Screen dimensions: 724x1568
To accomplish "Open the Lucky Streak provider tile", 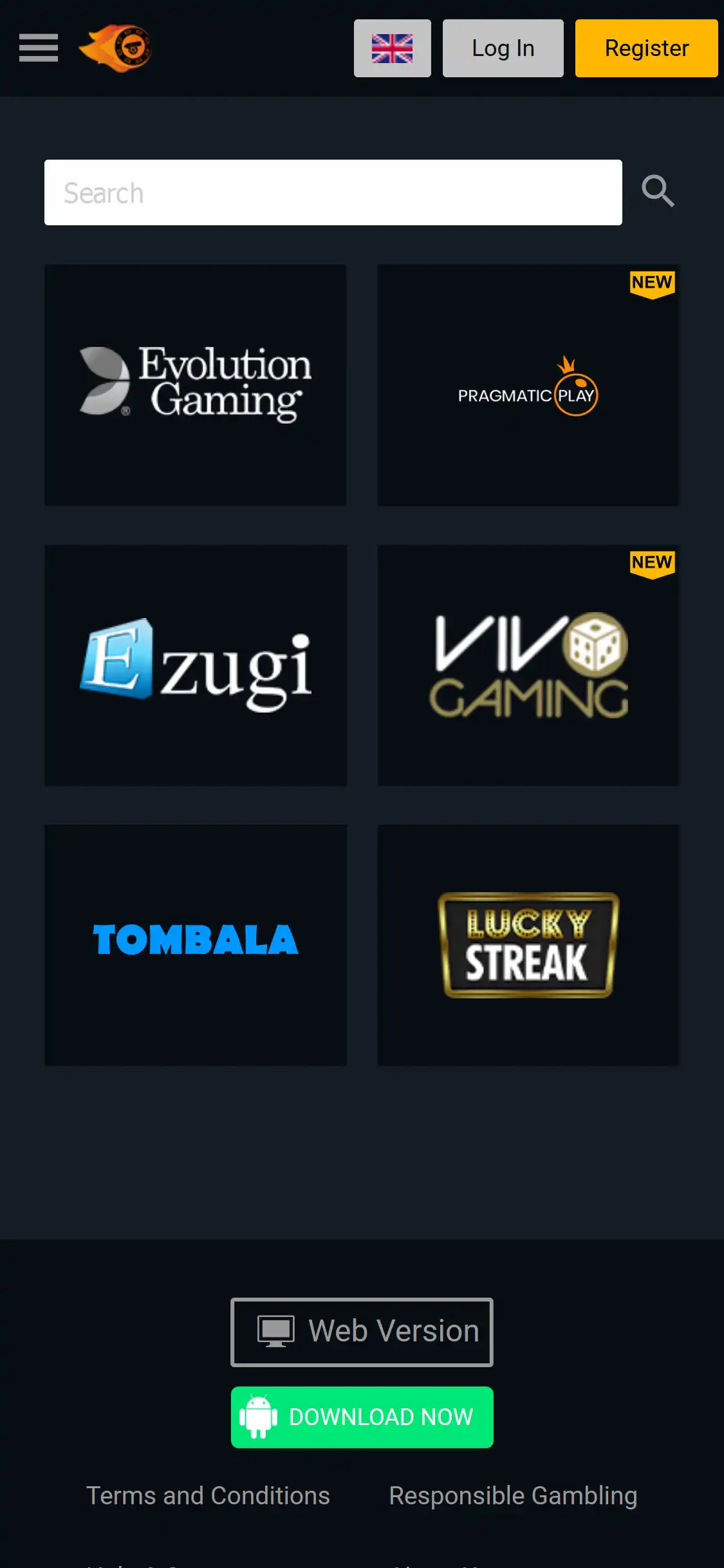I will tap(528, 945).
